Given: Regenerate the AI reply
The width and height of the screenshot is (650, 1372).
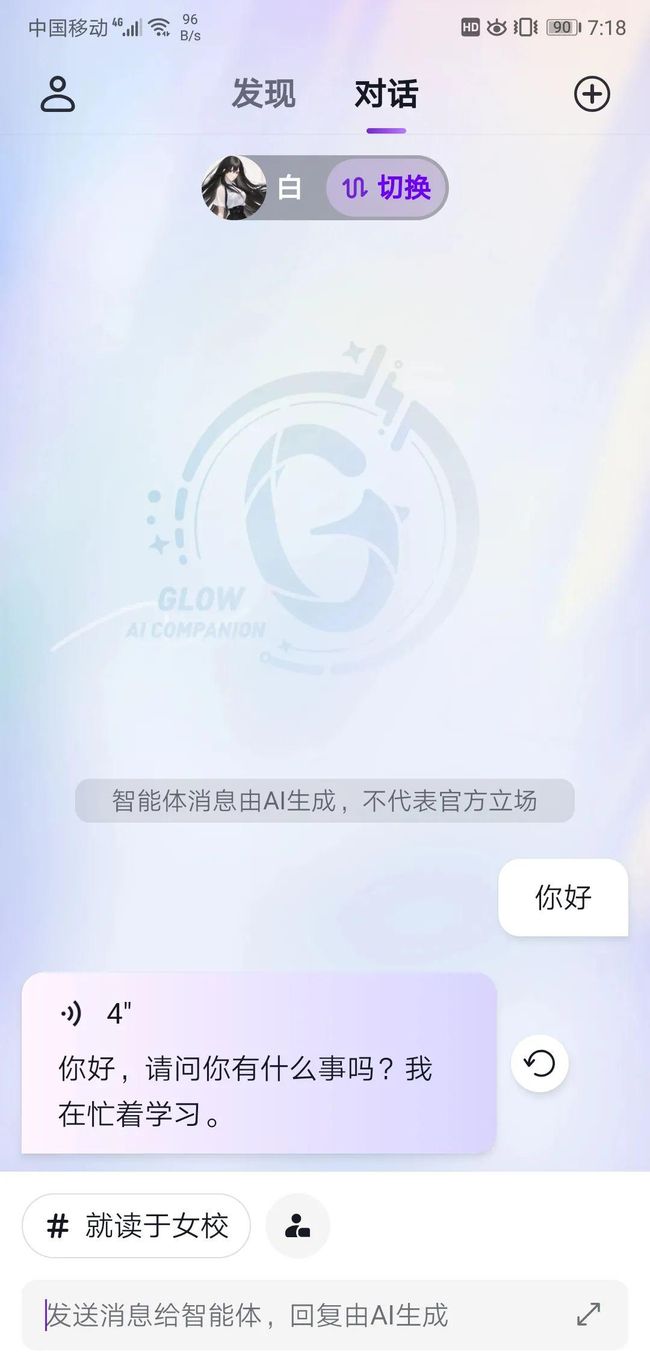Looking at the screenshot, I should click(x=540, y=1063).
